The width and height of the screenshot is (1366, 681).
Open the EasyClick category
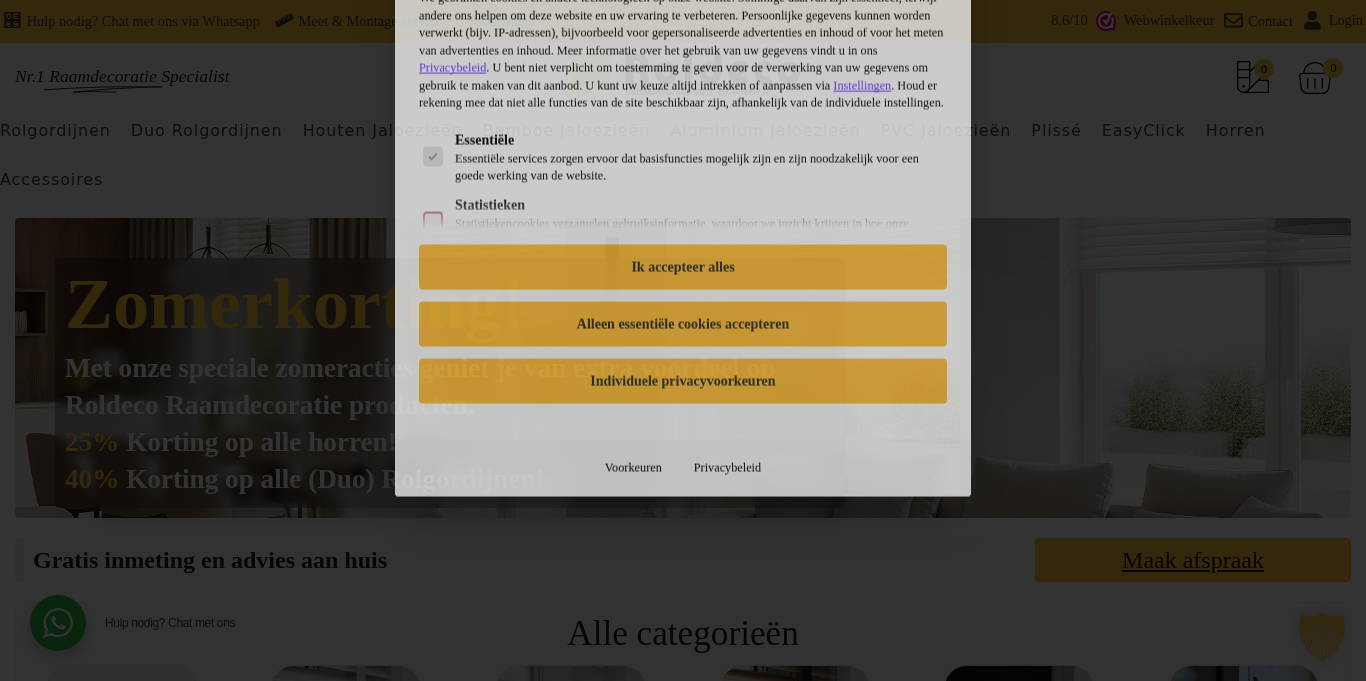(x=1143, y=130)
